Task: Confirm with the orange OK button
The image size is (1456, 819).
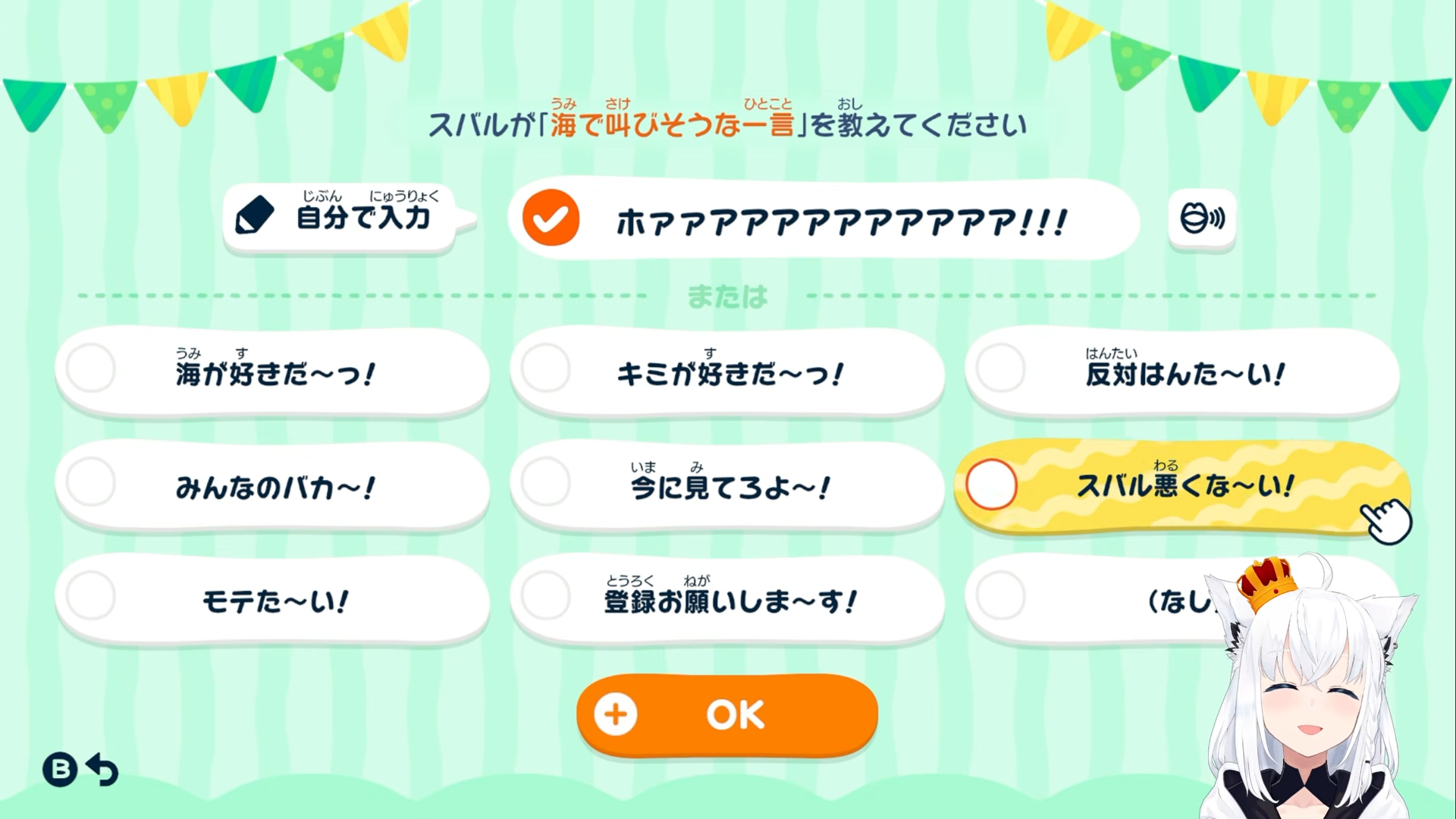Action: [727, 714]
